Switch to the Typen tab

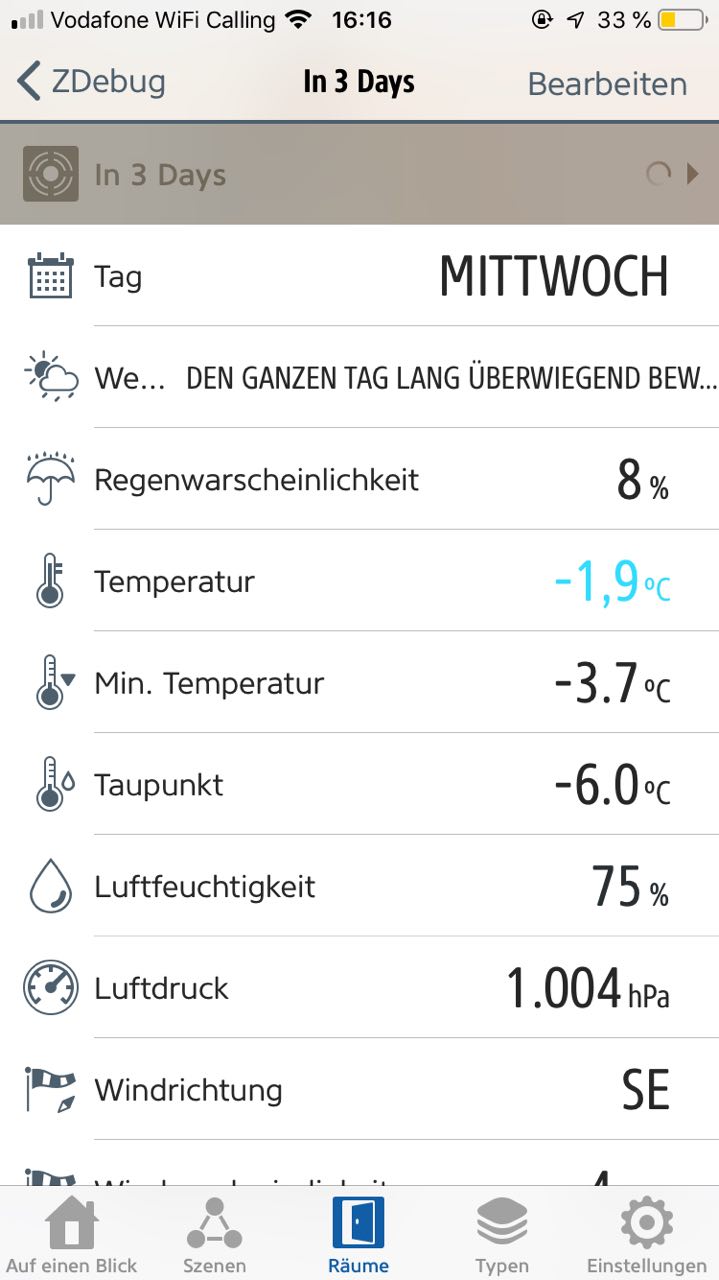[502, 1236]
